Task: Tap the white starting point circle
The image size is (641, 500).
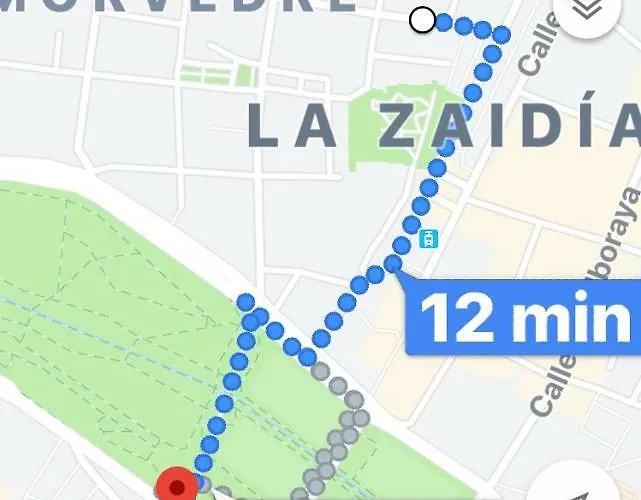Action: (423, 20)
